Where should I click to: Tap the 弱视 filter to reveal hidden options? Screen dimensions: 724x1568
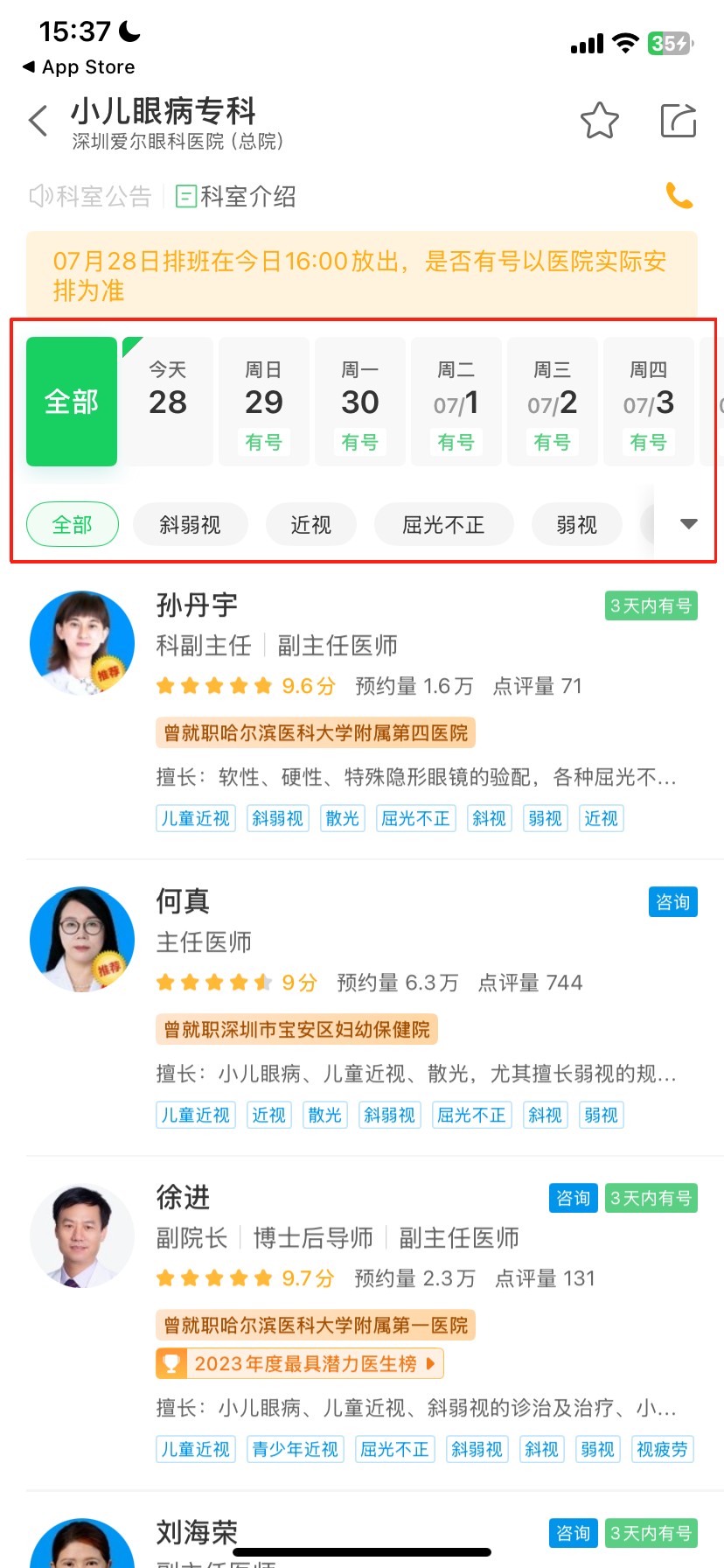click(576, 523)
